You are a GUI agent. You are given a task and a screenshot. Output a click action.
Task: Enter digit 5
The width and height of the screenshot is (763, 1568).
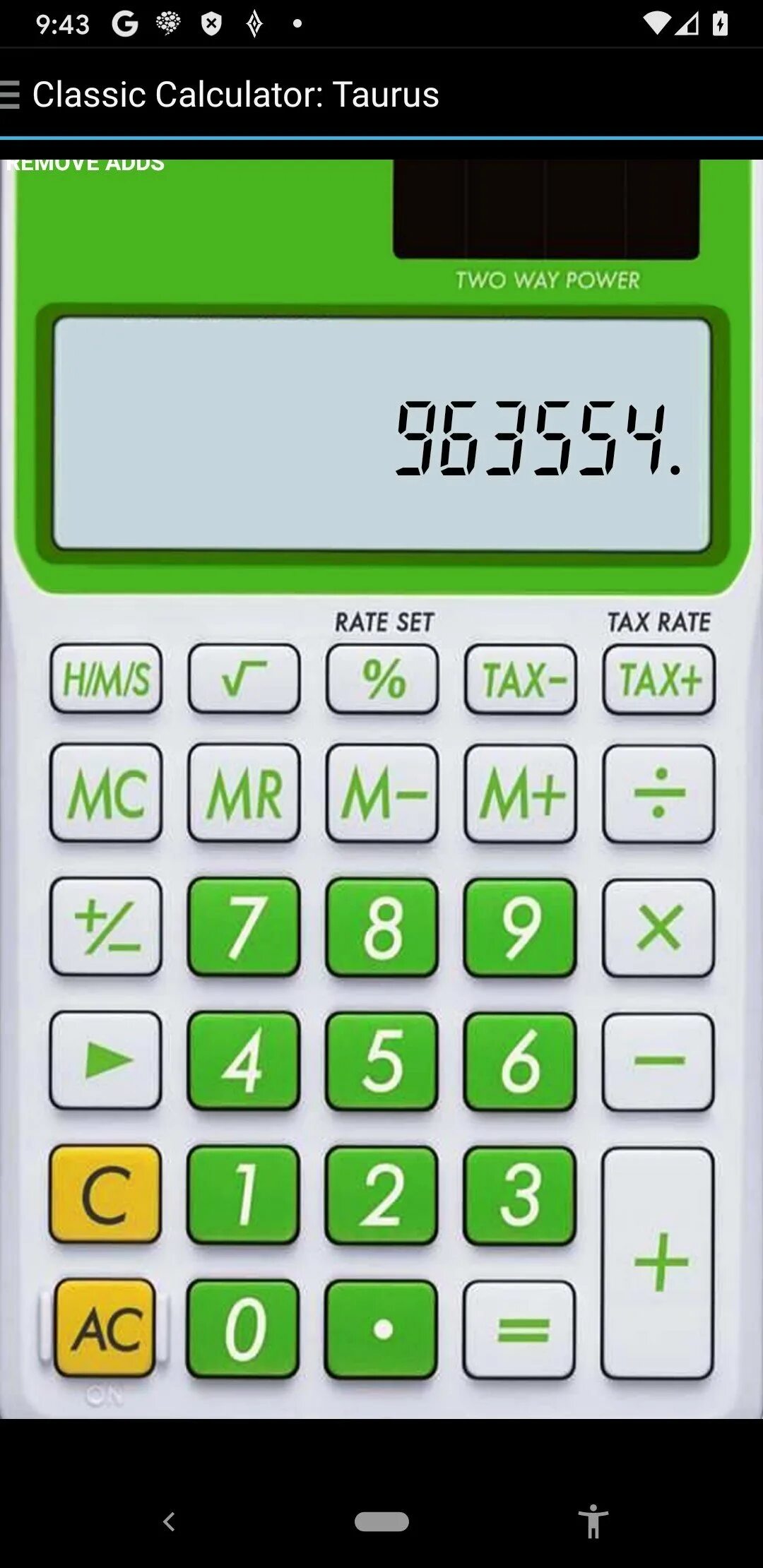click(x=382, y=1061)
